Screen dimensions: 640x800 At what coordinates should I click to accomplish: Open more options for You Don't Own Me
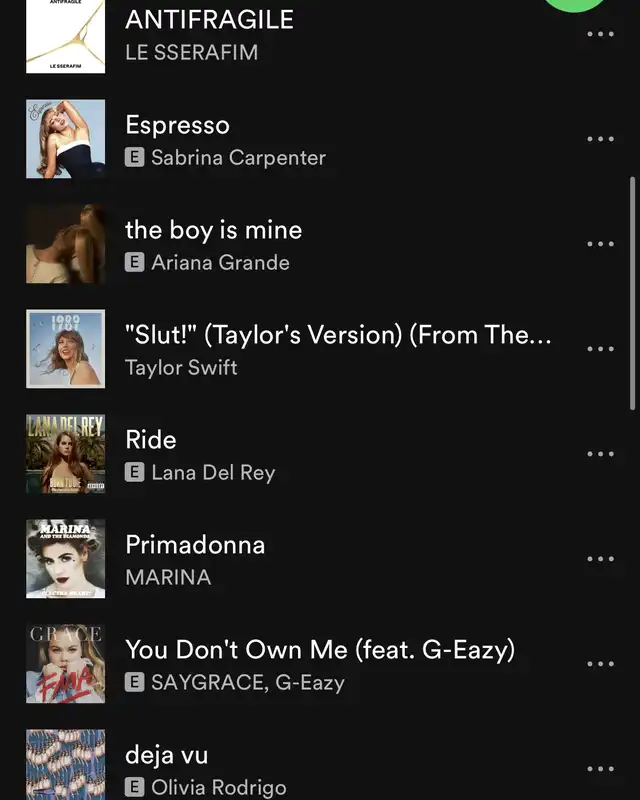(x=600, y=664)
